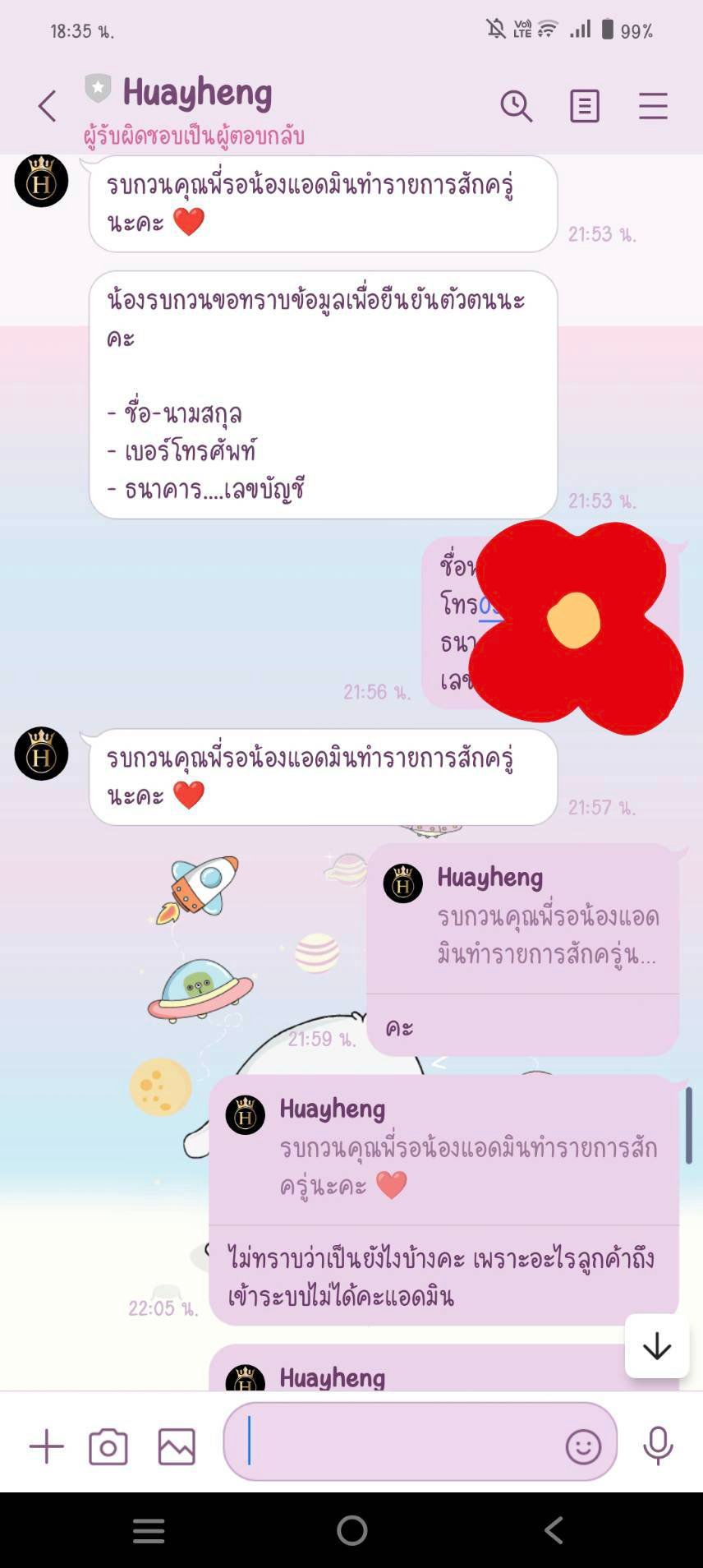Open the plus attachment menu
The image size is (703, 1568).
pyautogui.click(x=47, y=1446)
